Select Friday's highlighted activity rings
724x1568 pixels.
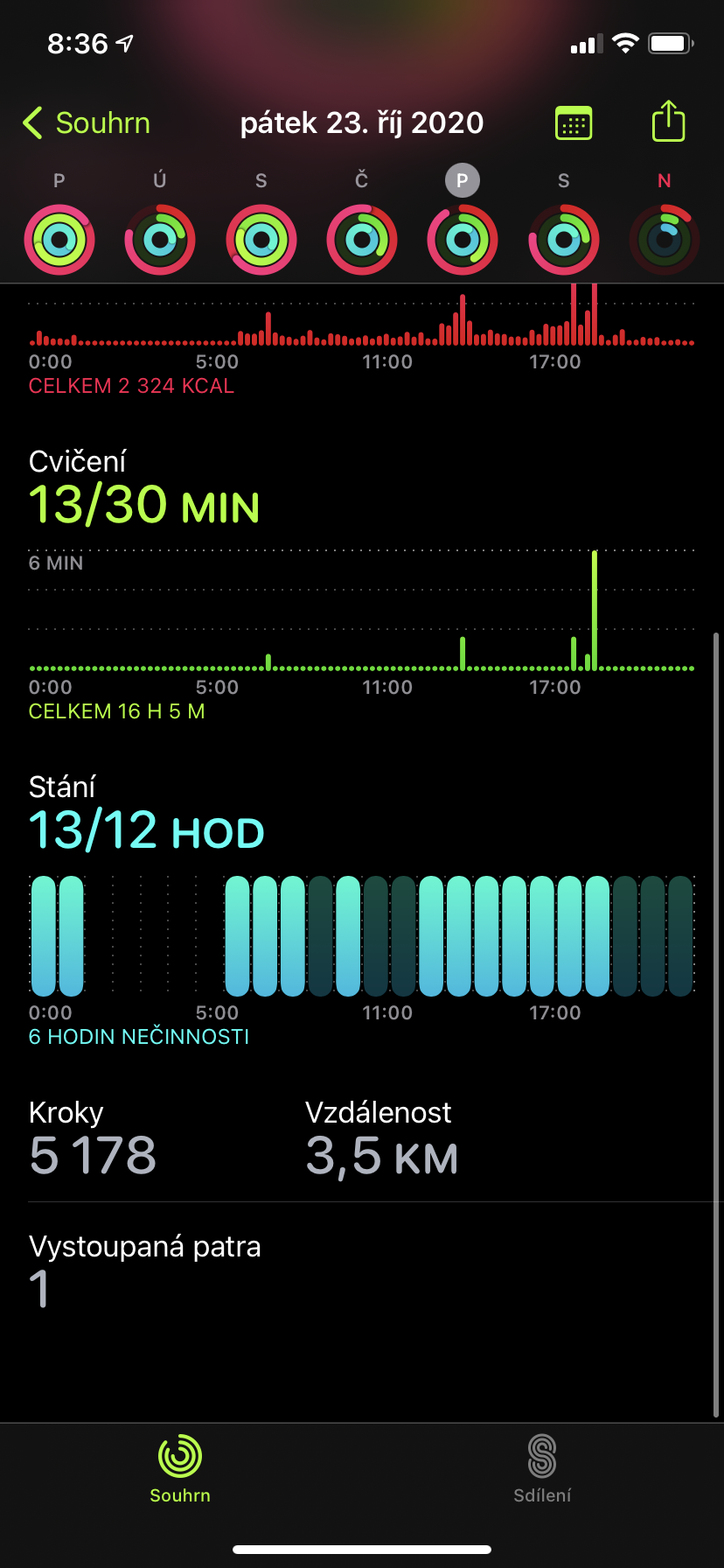(x=463, y=240)
